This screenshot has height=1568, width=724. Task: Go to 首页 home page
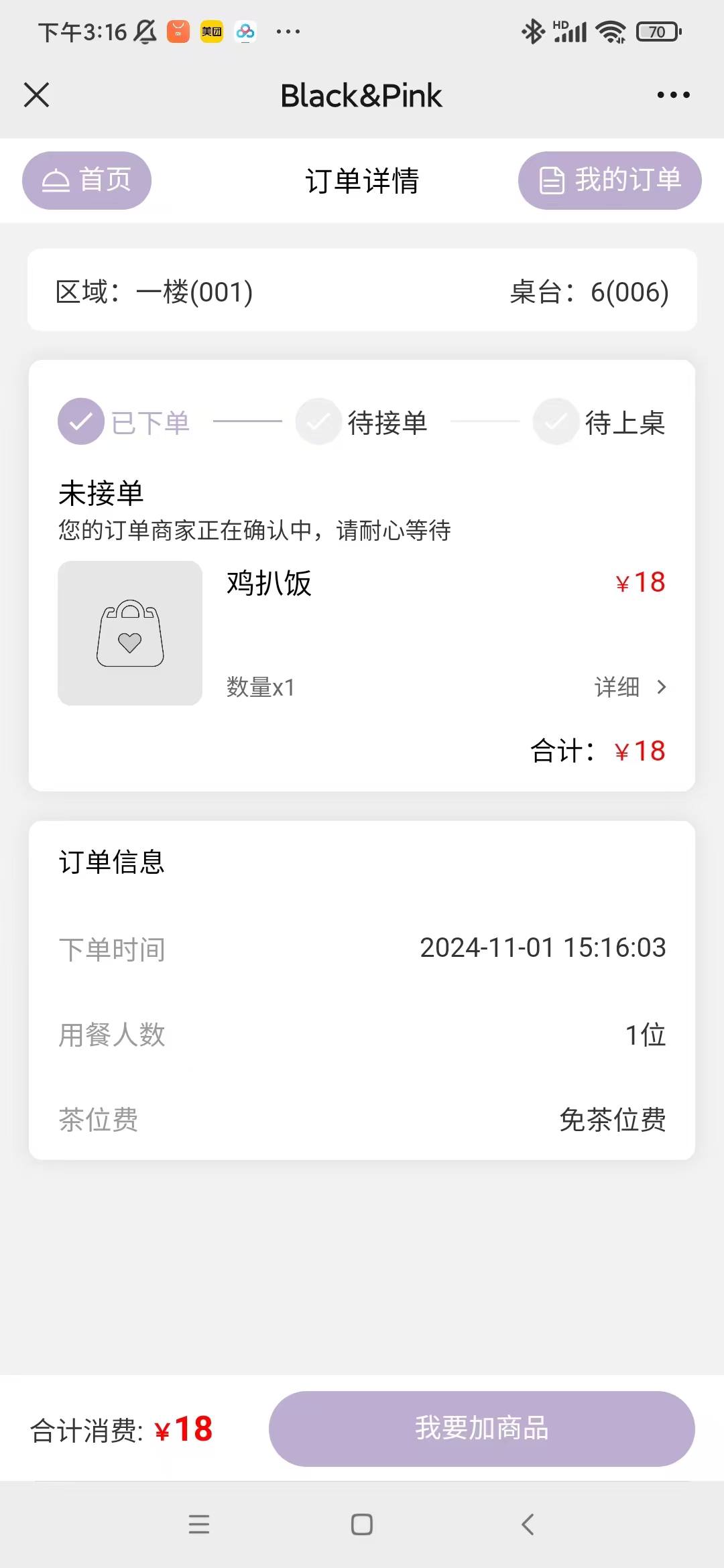(x=86, y=180)
